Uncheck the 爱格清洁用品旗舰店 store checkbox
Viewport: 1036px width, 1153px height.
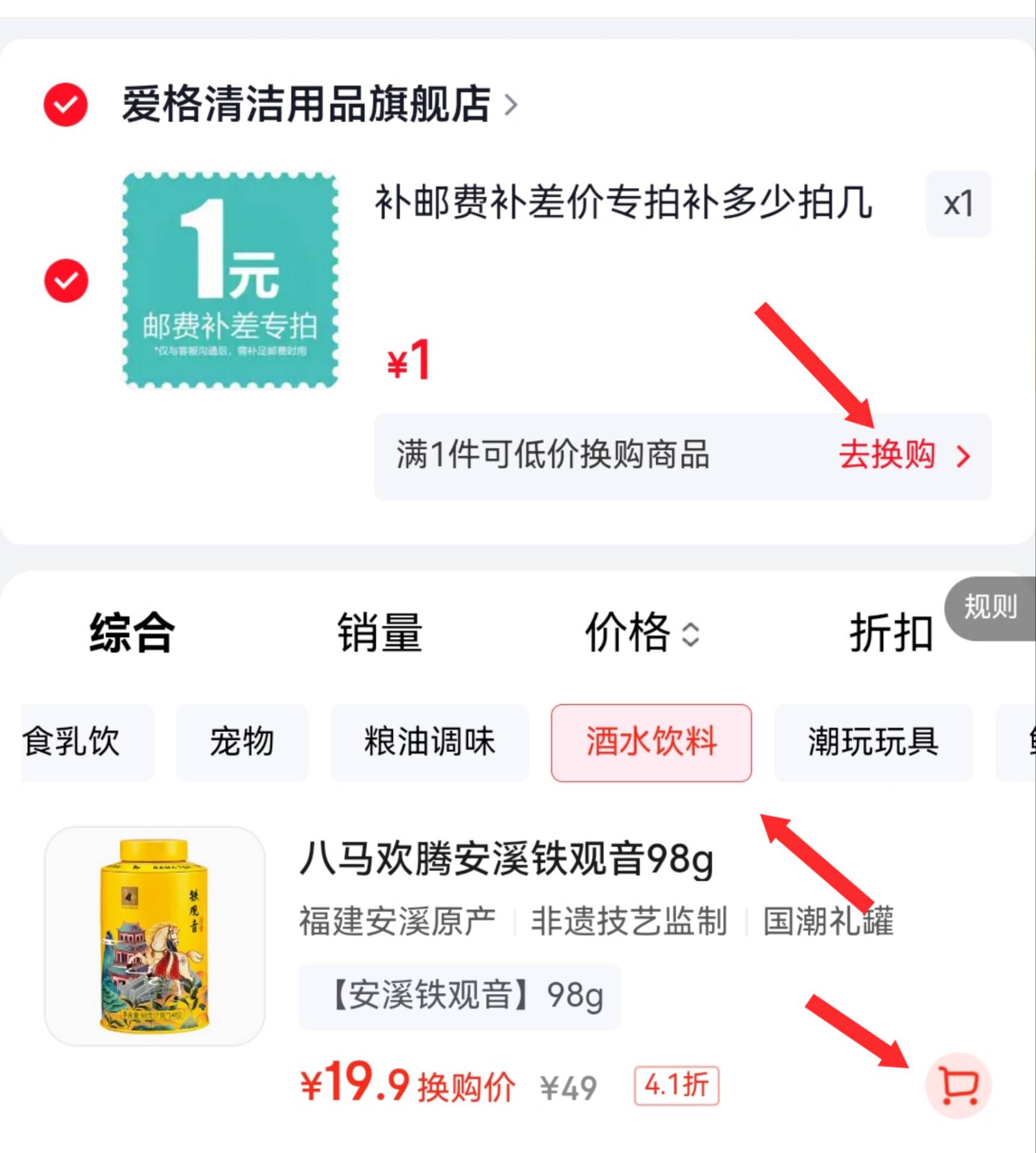(65, 104)
